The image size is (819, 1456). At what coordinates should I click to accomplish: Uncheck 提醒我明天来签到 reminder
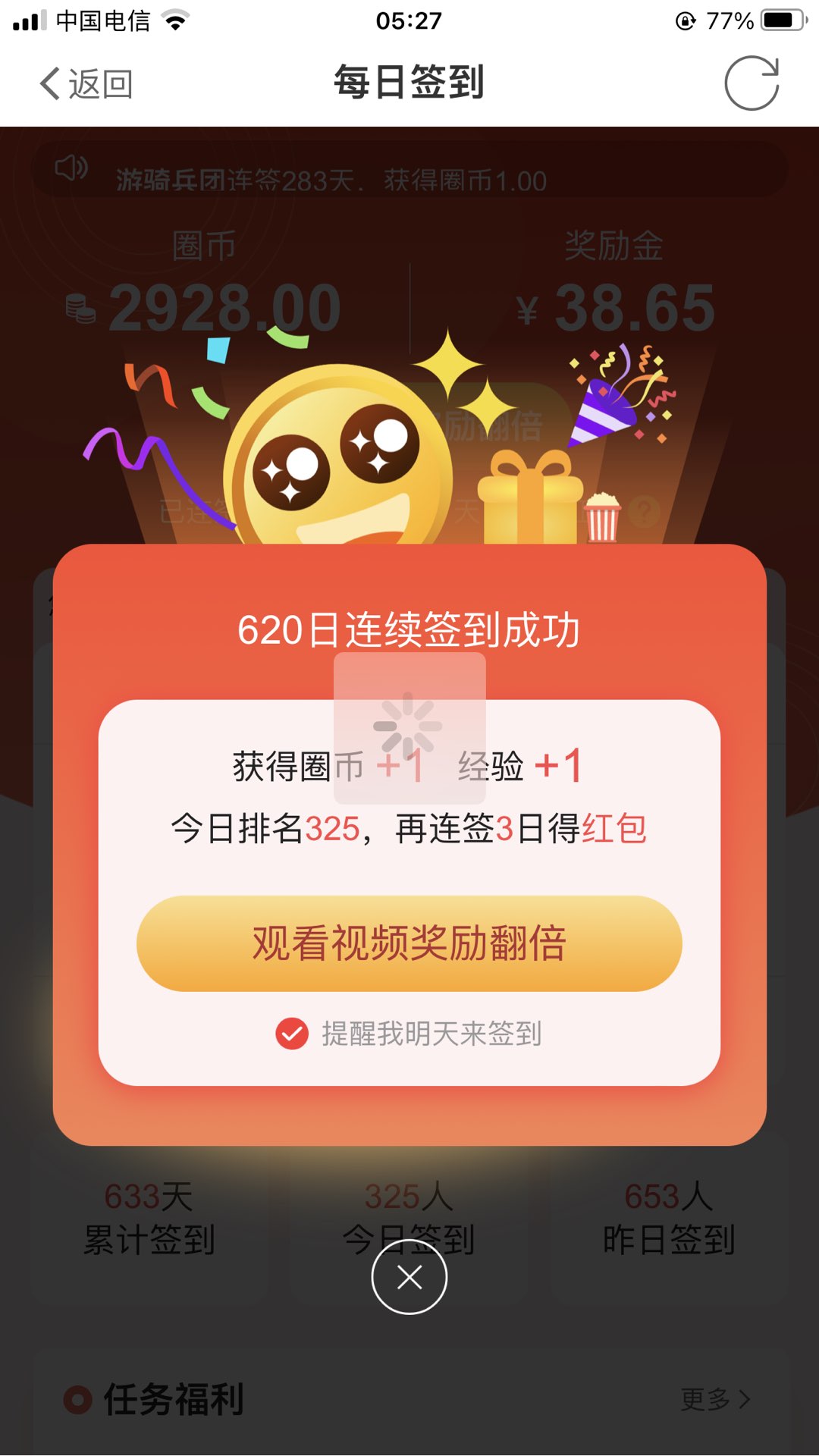tap(292, 1034)
